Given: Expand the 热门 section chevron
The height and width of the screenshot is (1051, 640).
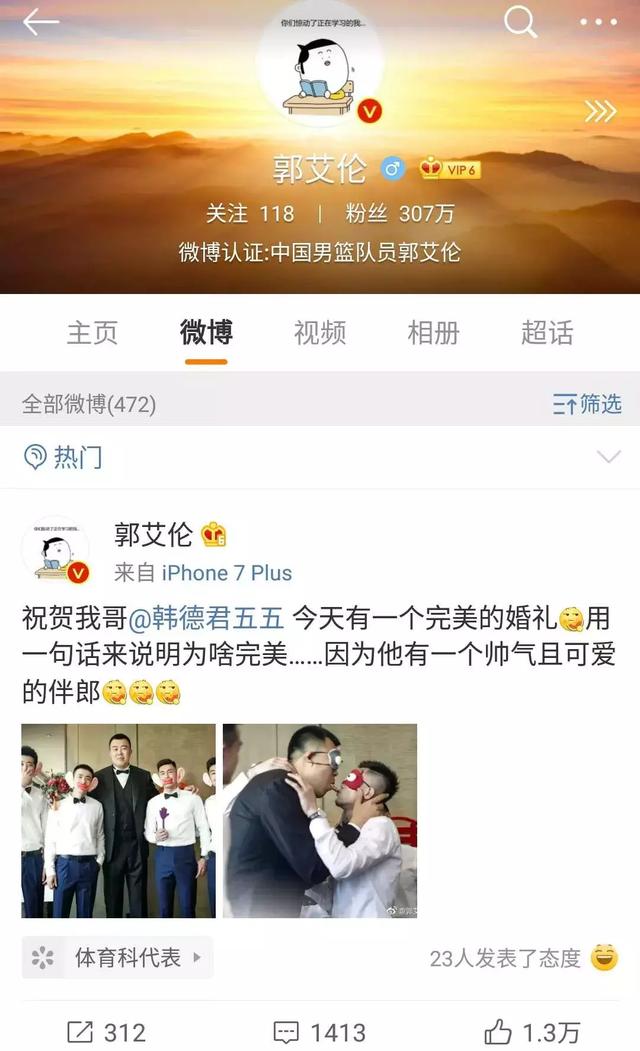Looking at the screenshot, I should tap(608, 458).
